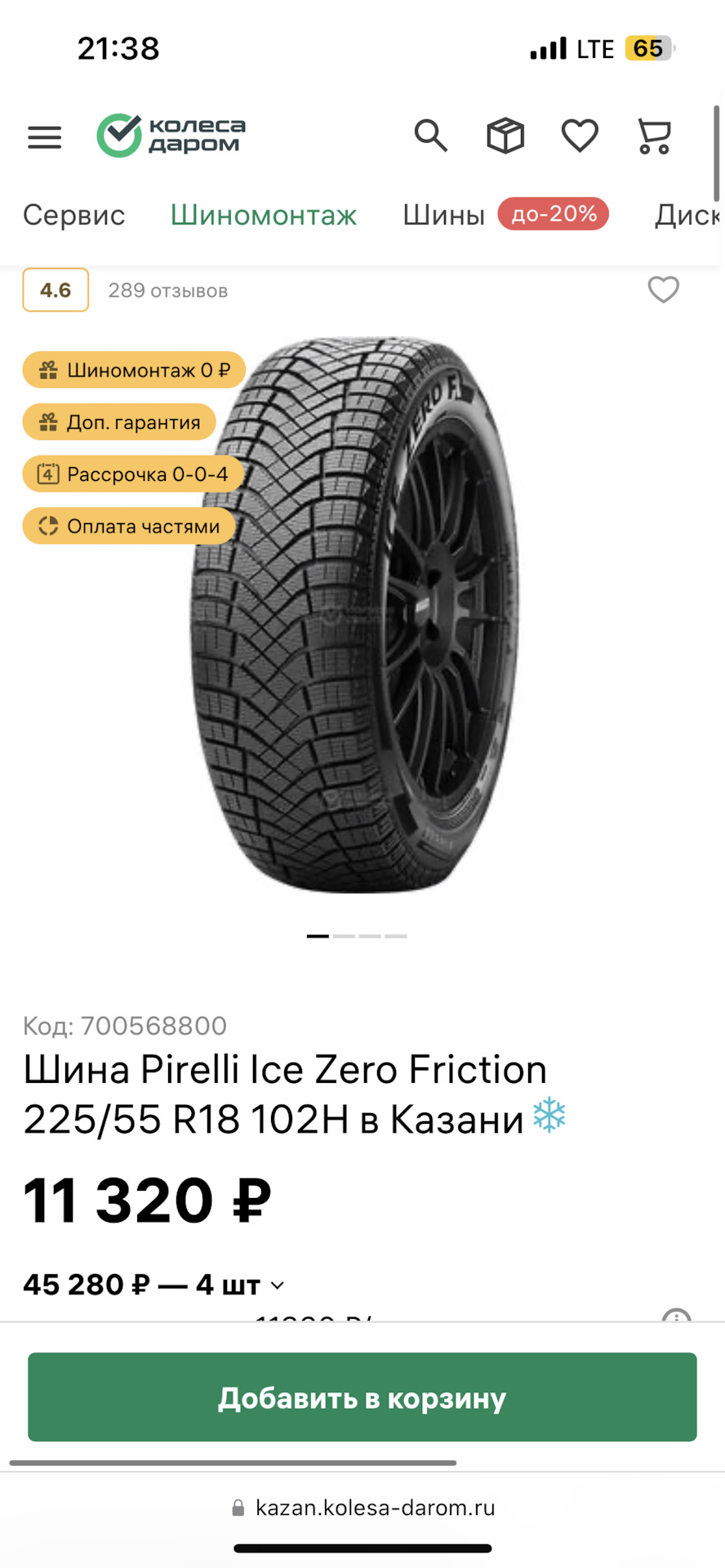This screenshot has width=725, height=1568.
Task: Open Рассрочка 0-0-4 details
Action: pyautogui.click(x=133, y=474)
